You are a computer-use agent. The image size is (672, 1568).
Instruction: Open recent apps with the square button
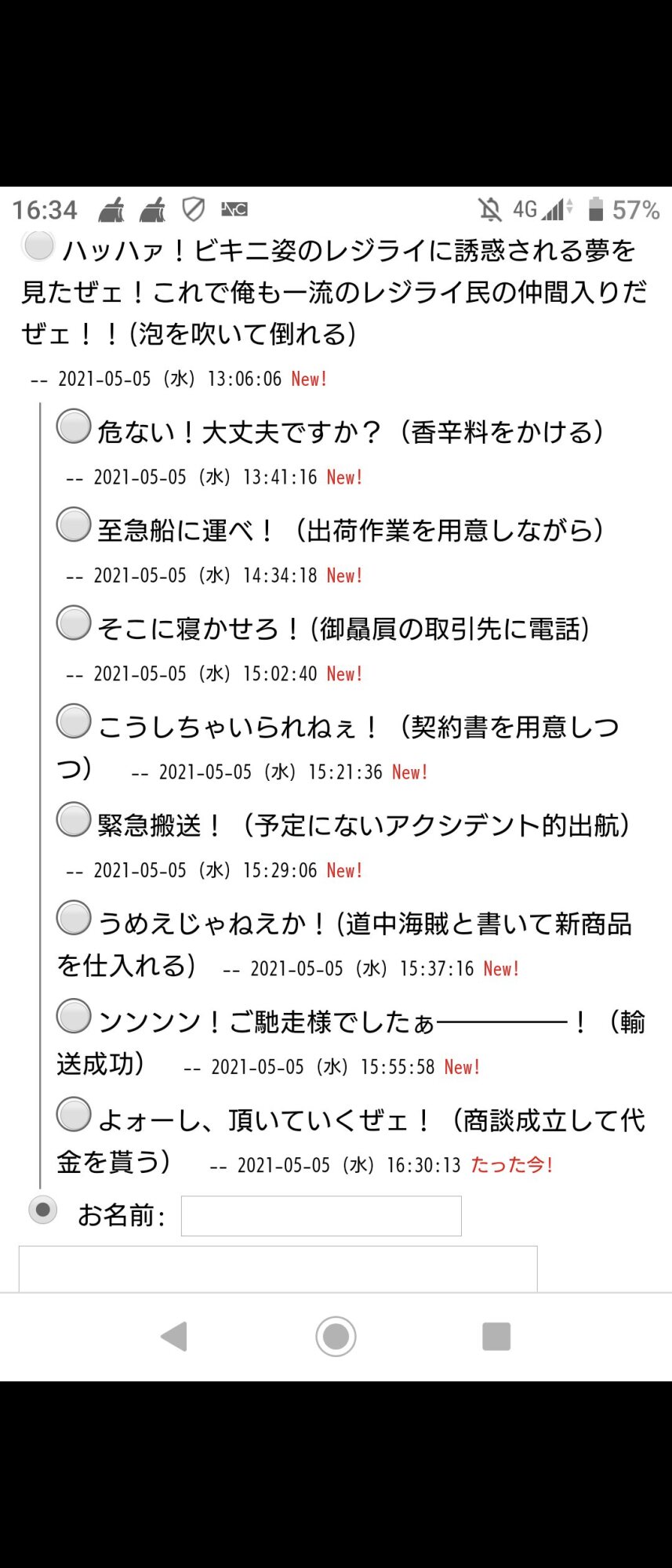tap(496, 1337)
